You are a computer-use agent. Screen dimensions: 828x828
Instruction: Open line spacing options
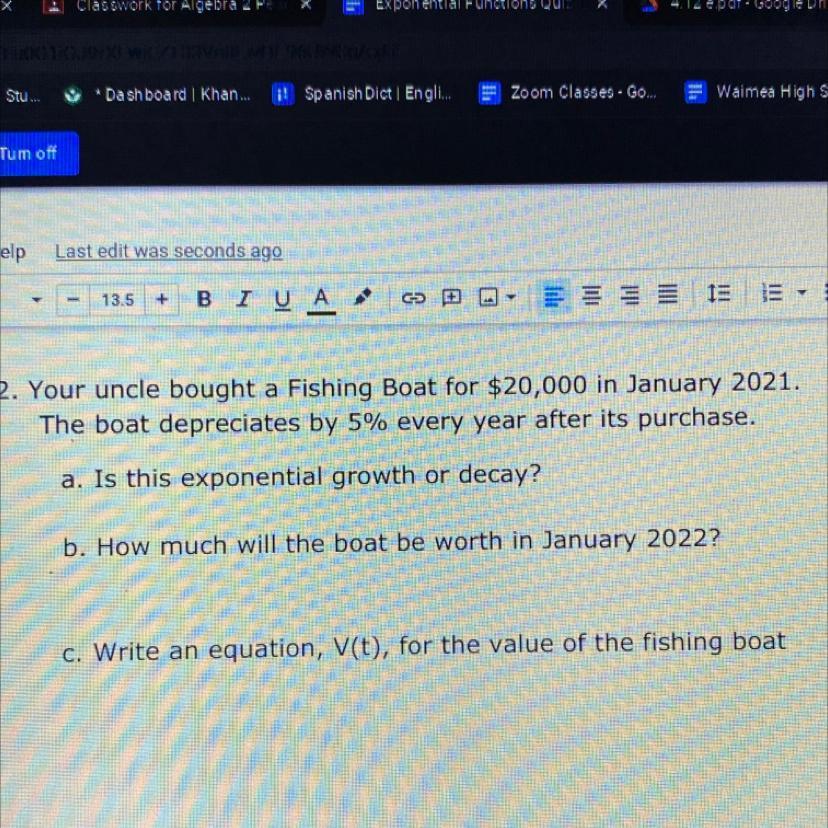tap(718, 296)
